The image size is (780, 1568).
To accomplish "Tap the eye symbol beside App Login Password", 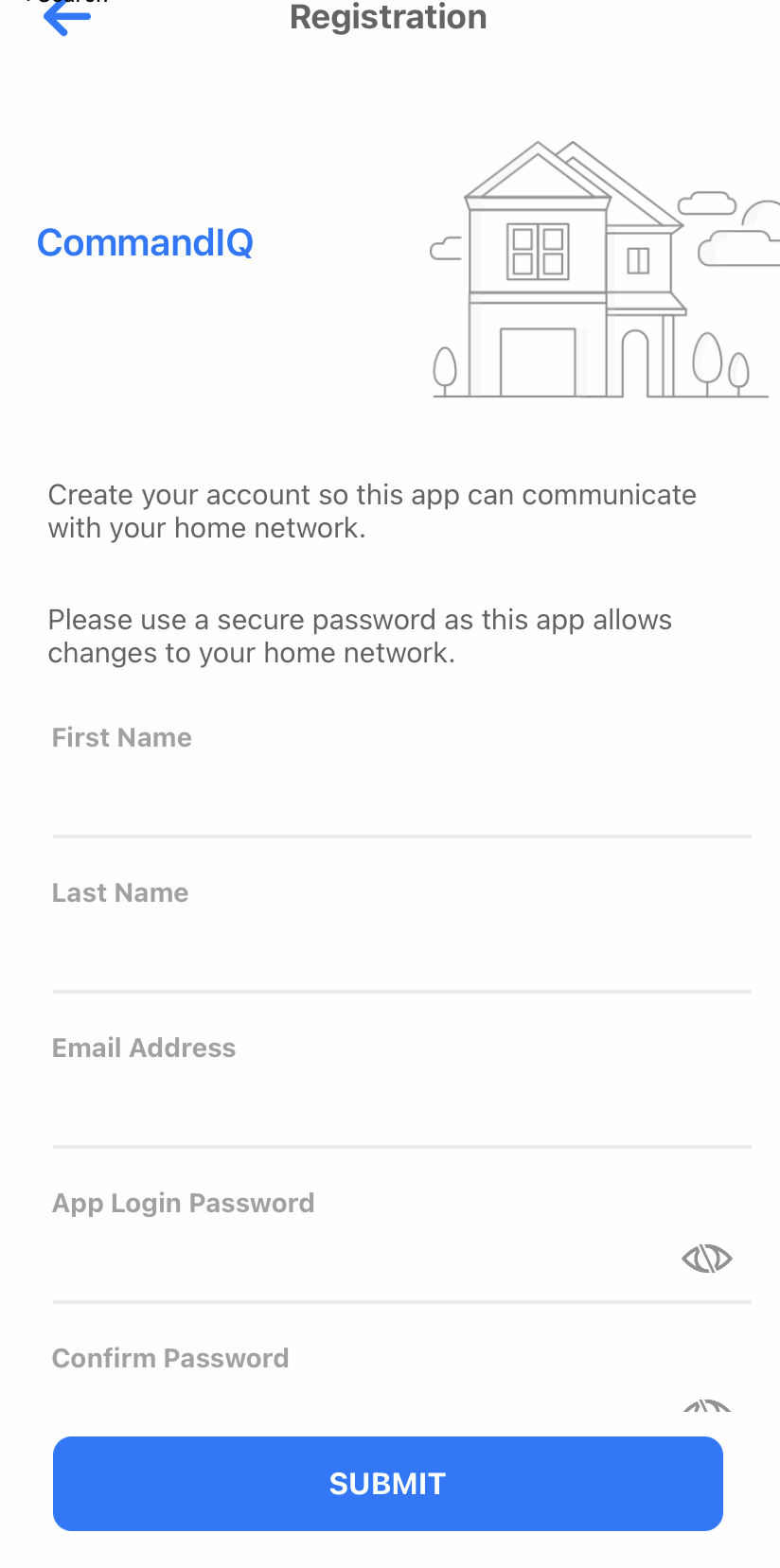I will [706, 1259].
